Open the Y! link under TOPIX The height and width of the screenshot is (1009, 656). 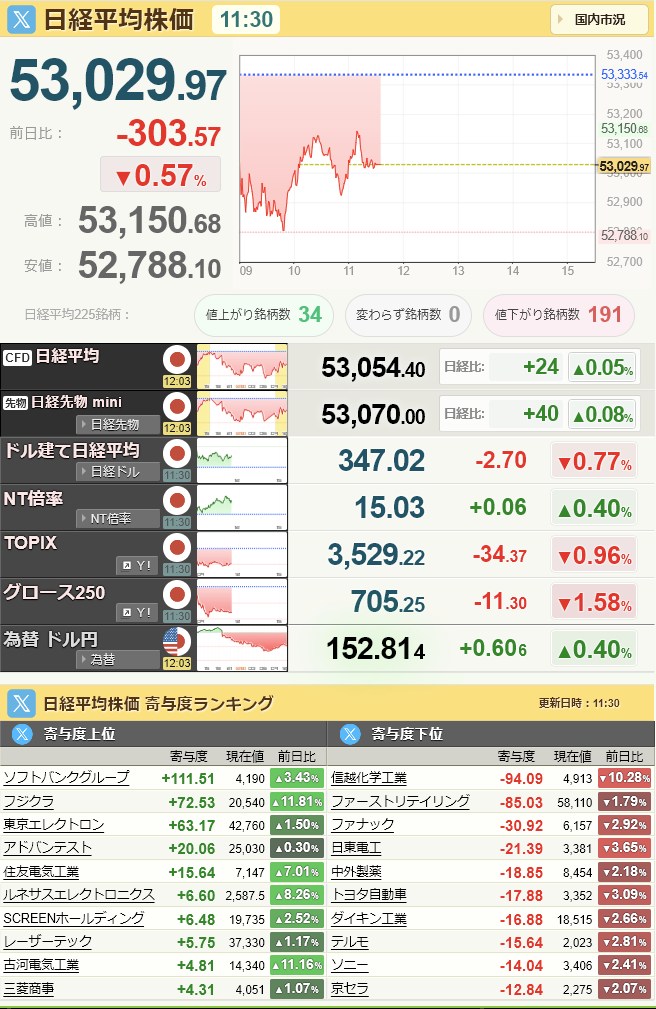point(137,565)
